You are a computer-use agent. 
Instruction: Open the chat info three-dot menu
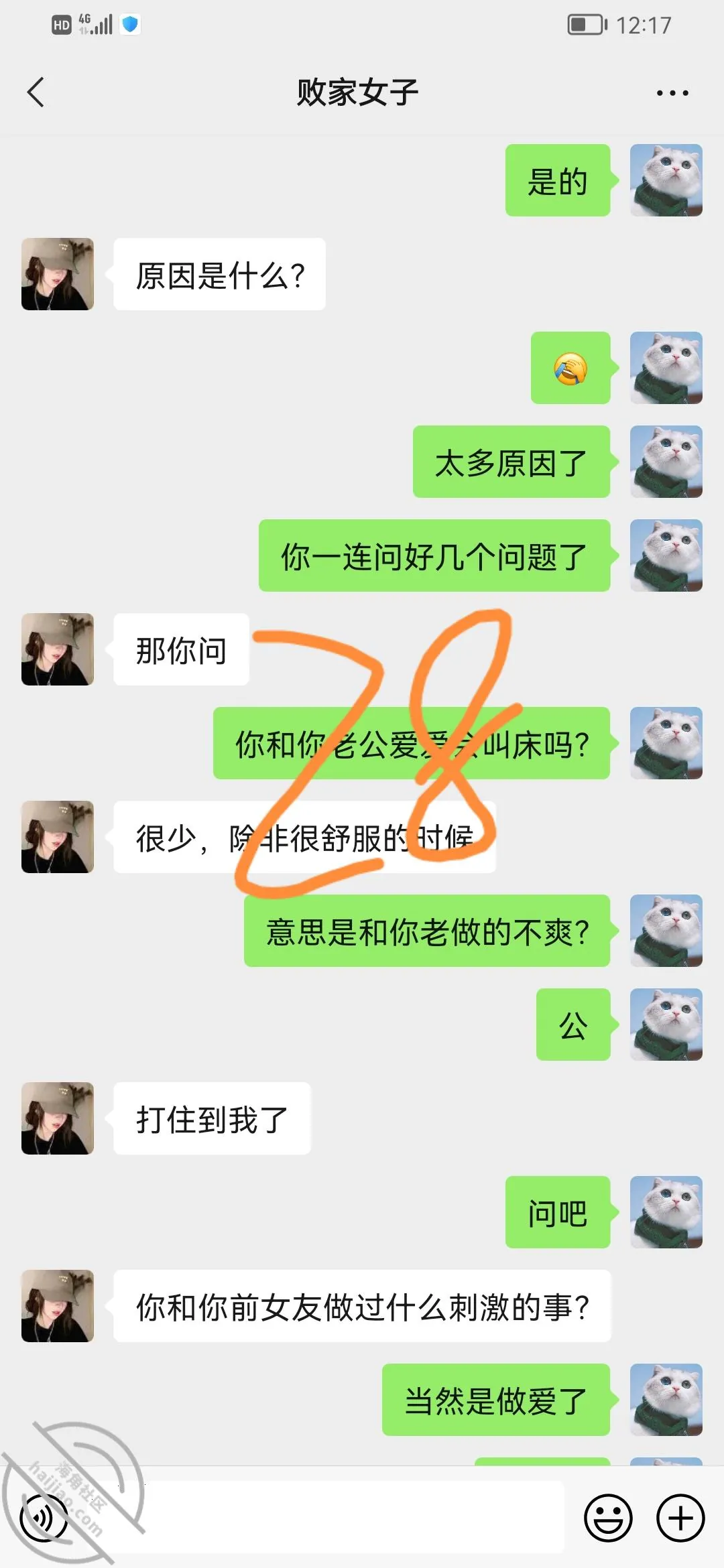coord(672,92)
